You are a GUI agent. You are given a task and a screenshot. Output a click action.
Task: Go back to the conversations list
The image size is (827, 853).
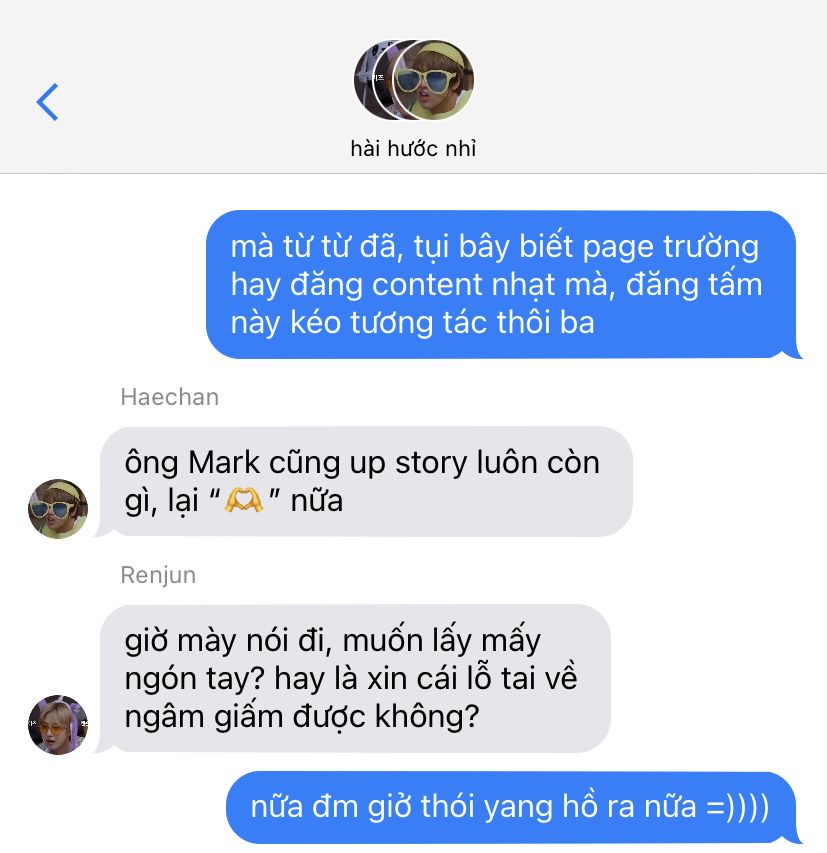47,102
